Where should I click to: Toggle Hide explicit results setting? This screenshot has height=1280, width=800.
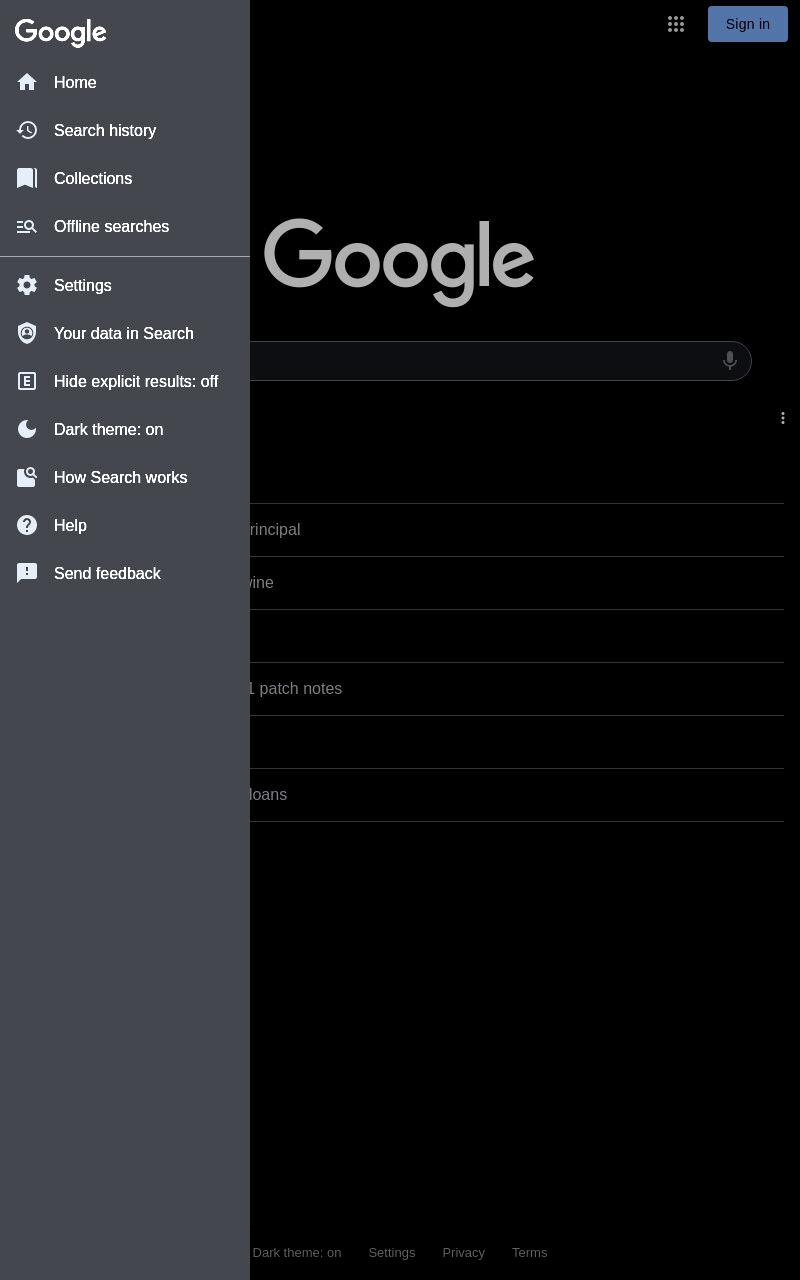124,381
